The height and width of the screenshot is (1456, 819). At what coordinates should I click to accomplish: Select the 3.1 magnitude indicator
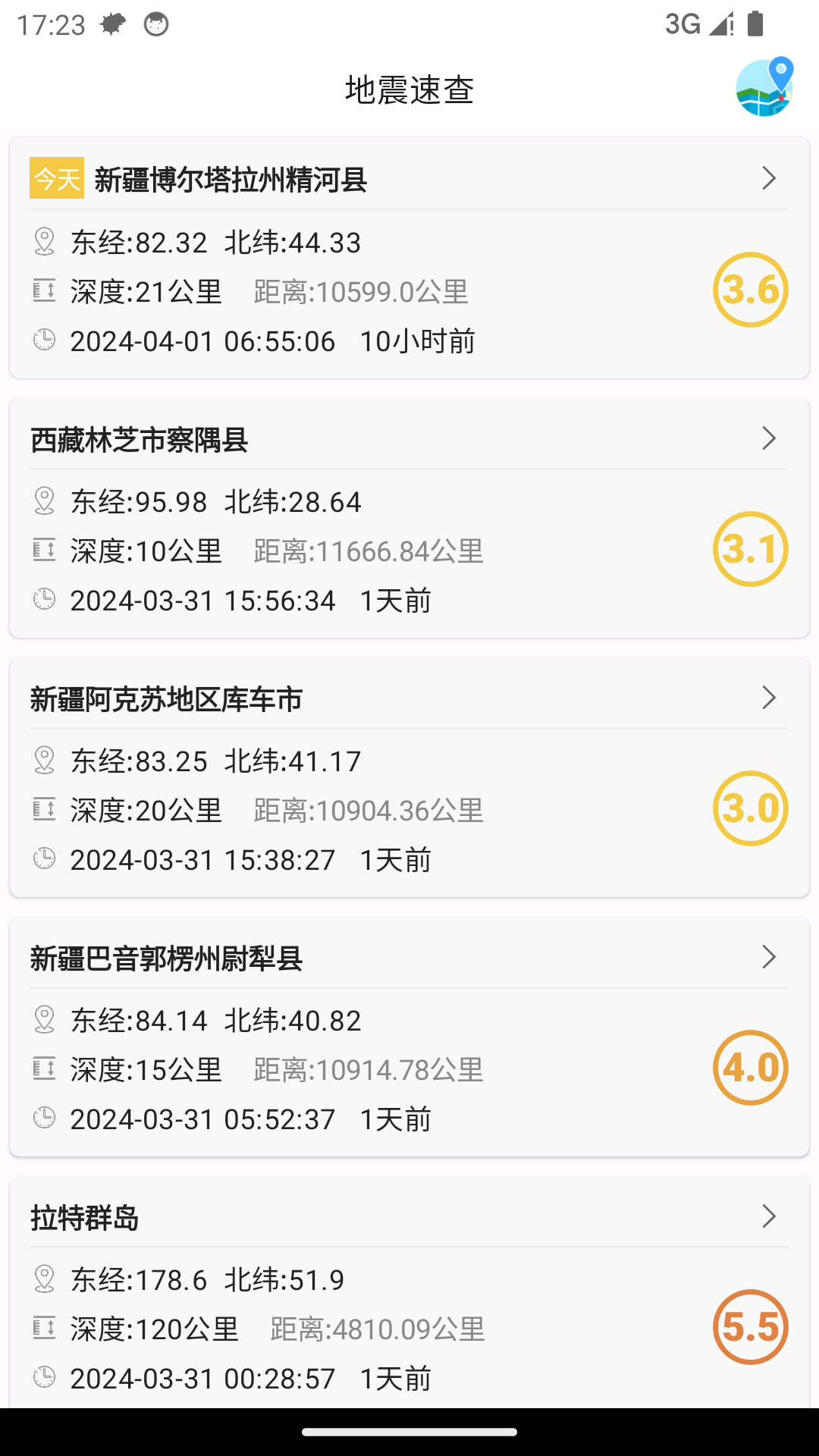coord(750,548)
